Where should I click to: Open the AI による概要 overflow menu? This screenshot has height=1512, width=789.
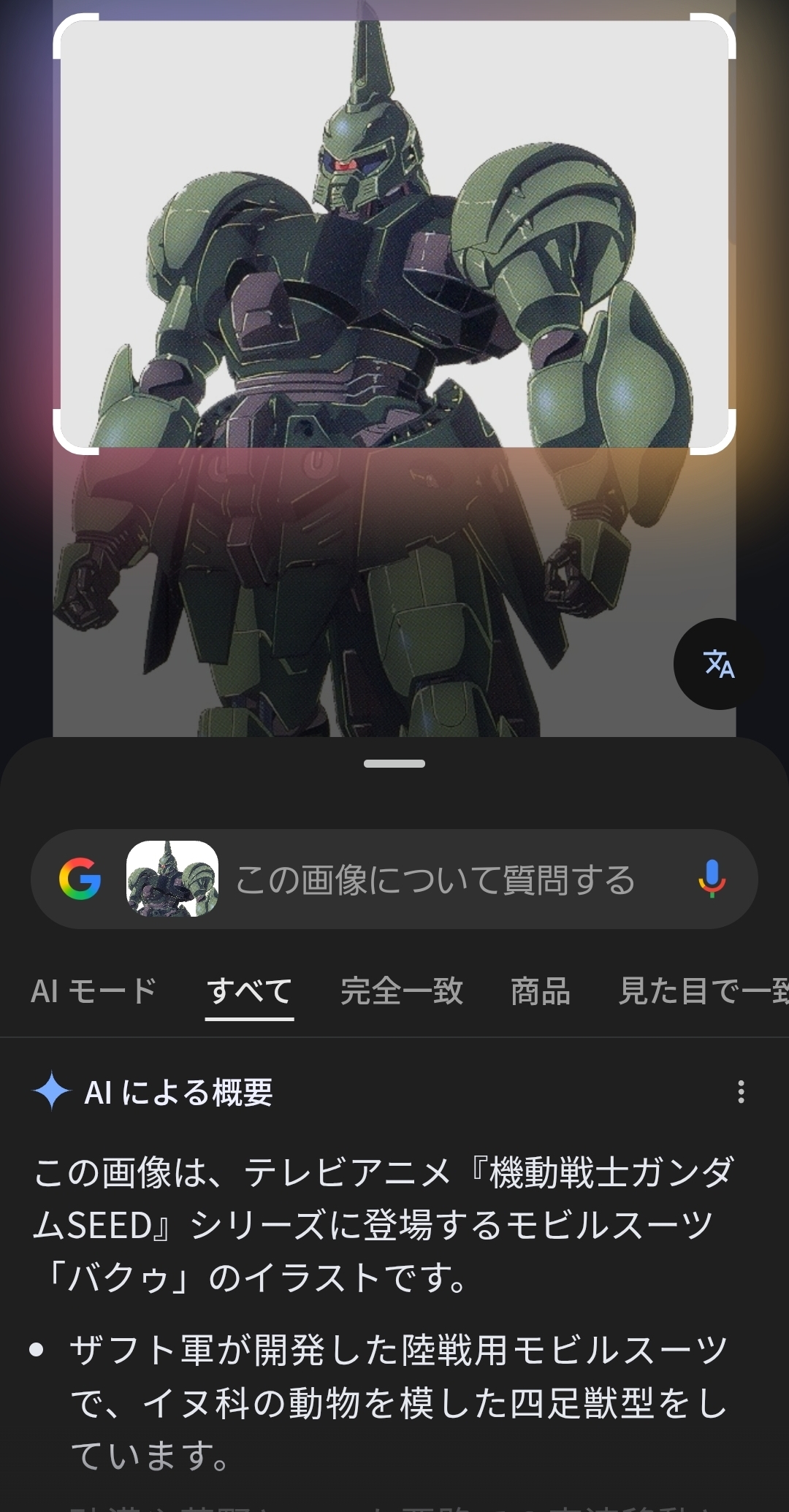click(741, 1092)
